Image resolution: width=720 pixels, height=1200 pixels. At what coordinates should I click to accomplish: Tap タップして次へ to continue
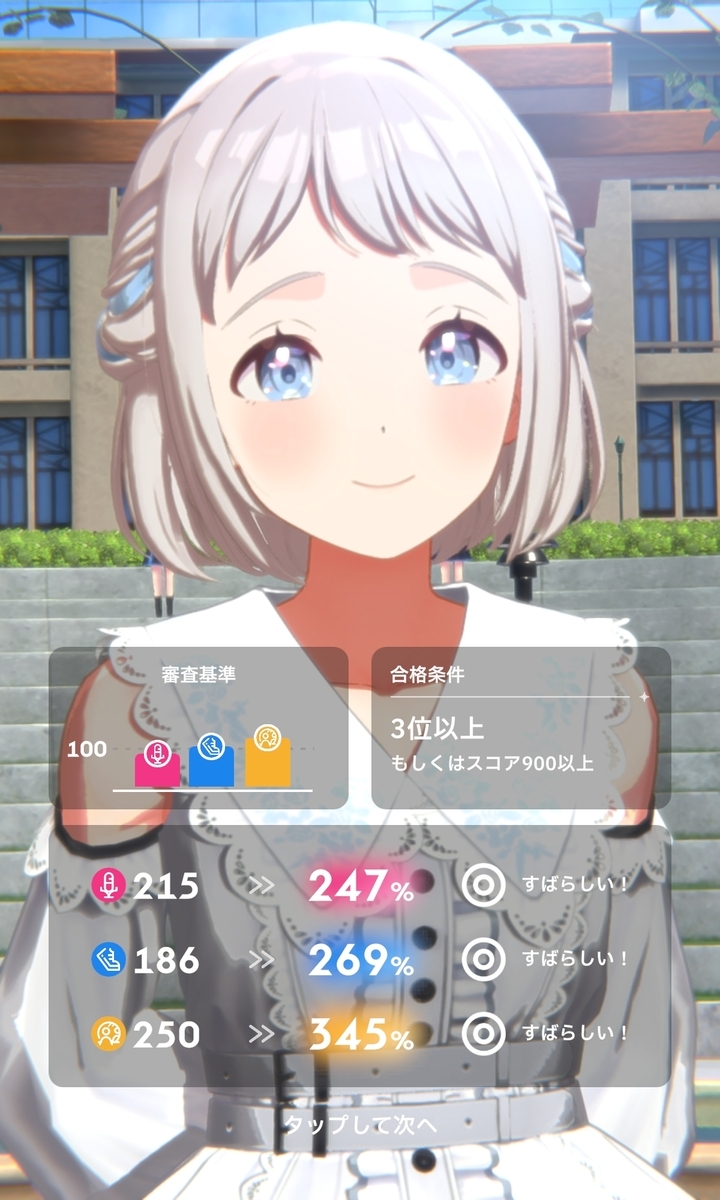click(x=360, y=1124)
